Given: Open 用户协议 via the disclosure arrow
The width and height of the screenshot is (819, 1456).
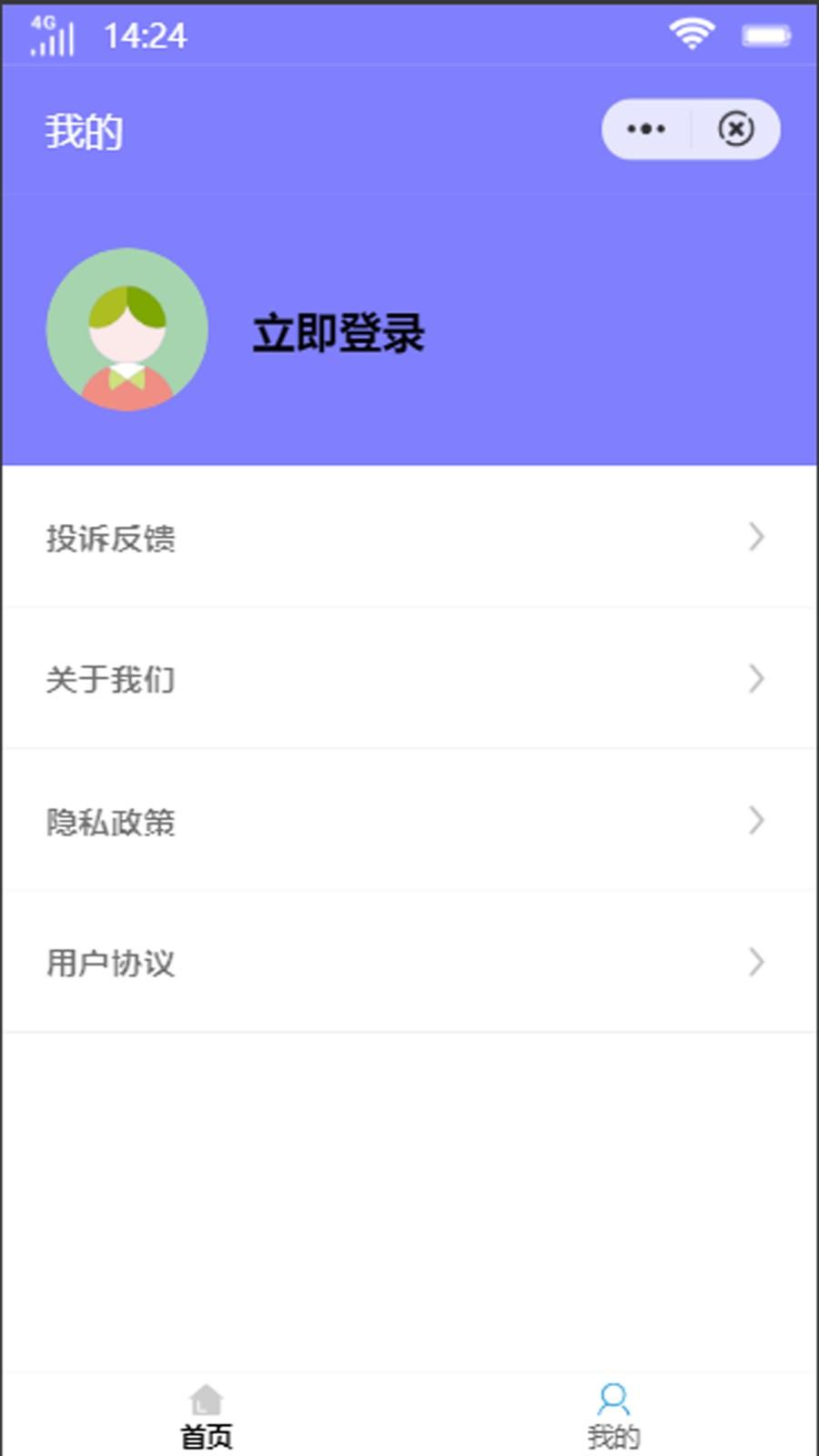Looking at the screenshot, I should (x=756, y=963).
